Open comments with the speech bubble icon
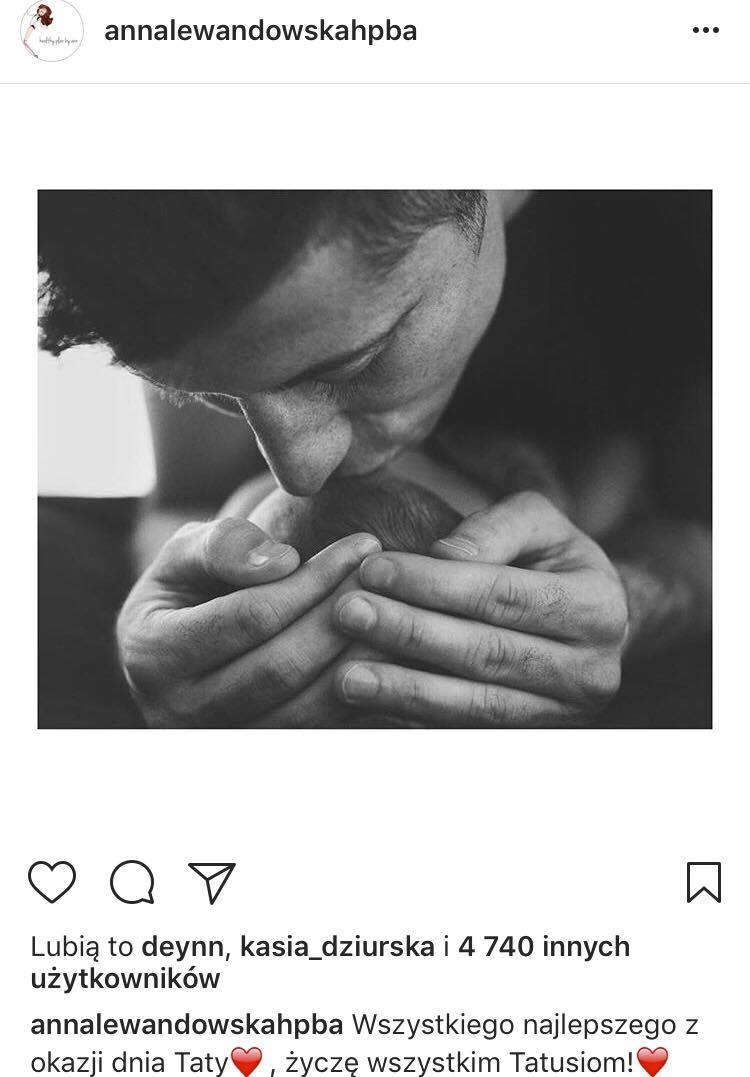Viewport: 750px width, 1077px height. [x=132, y=882]
